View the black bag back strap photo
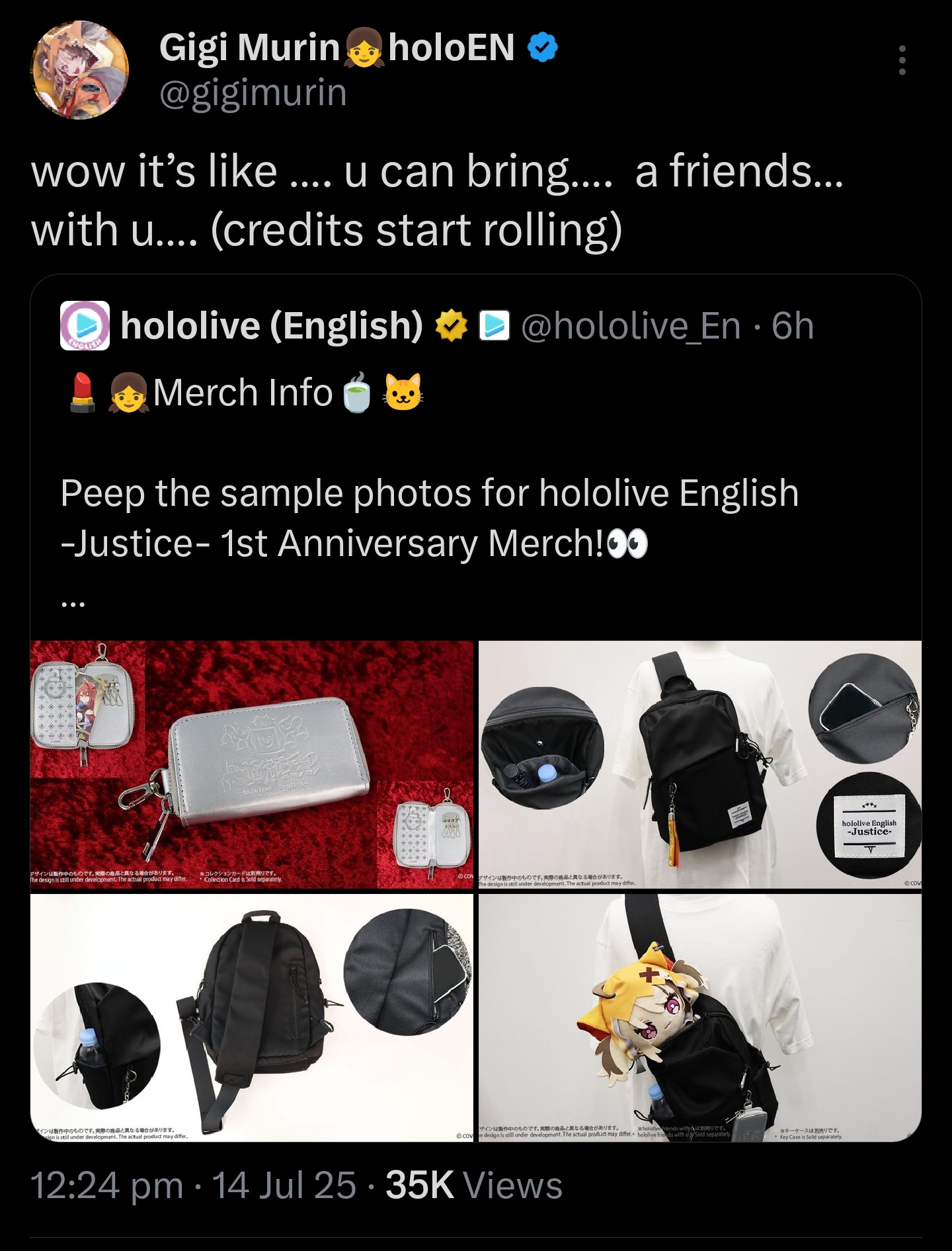The width and height of the screenshot is (952, 1251). coord(252,1018)
